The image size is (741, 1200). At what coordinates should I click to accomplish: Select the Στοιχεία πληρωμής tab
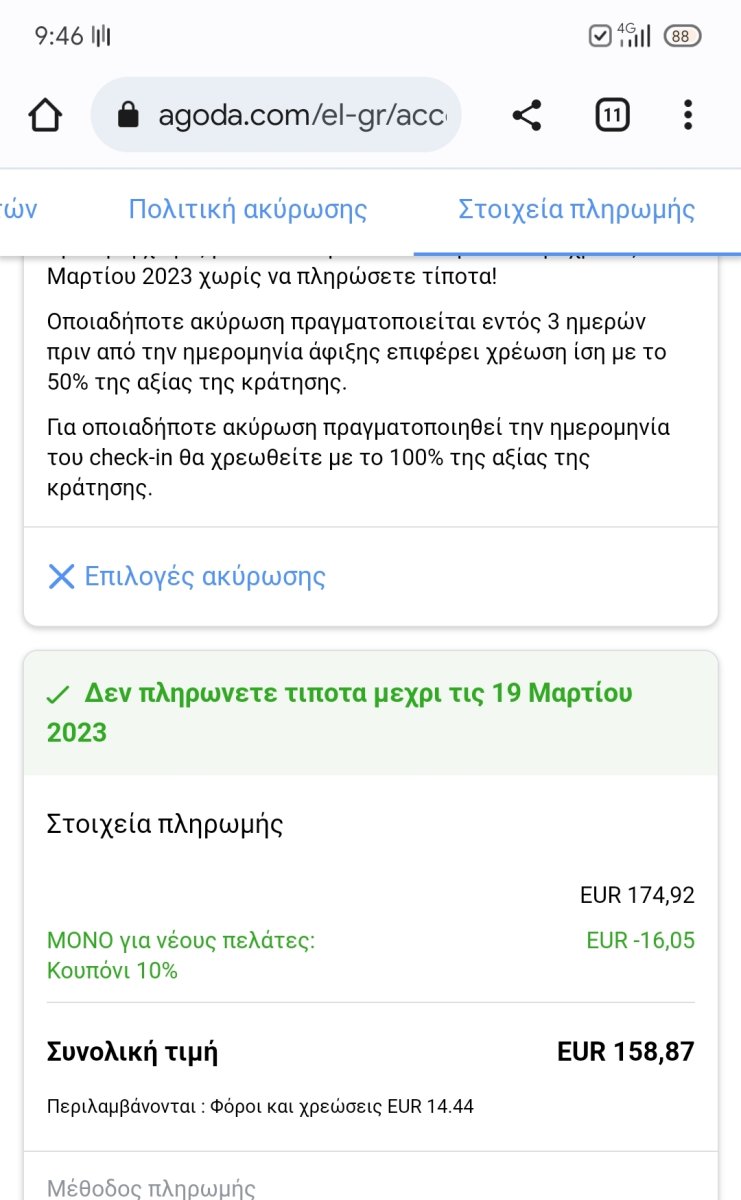click(x=576, y=210)
